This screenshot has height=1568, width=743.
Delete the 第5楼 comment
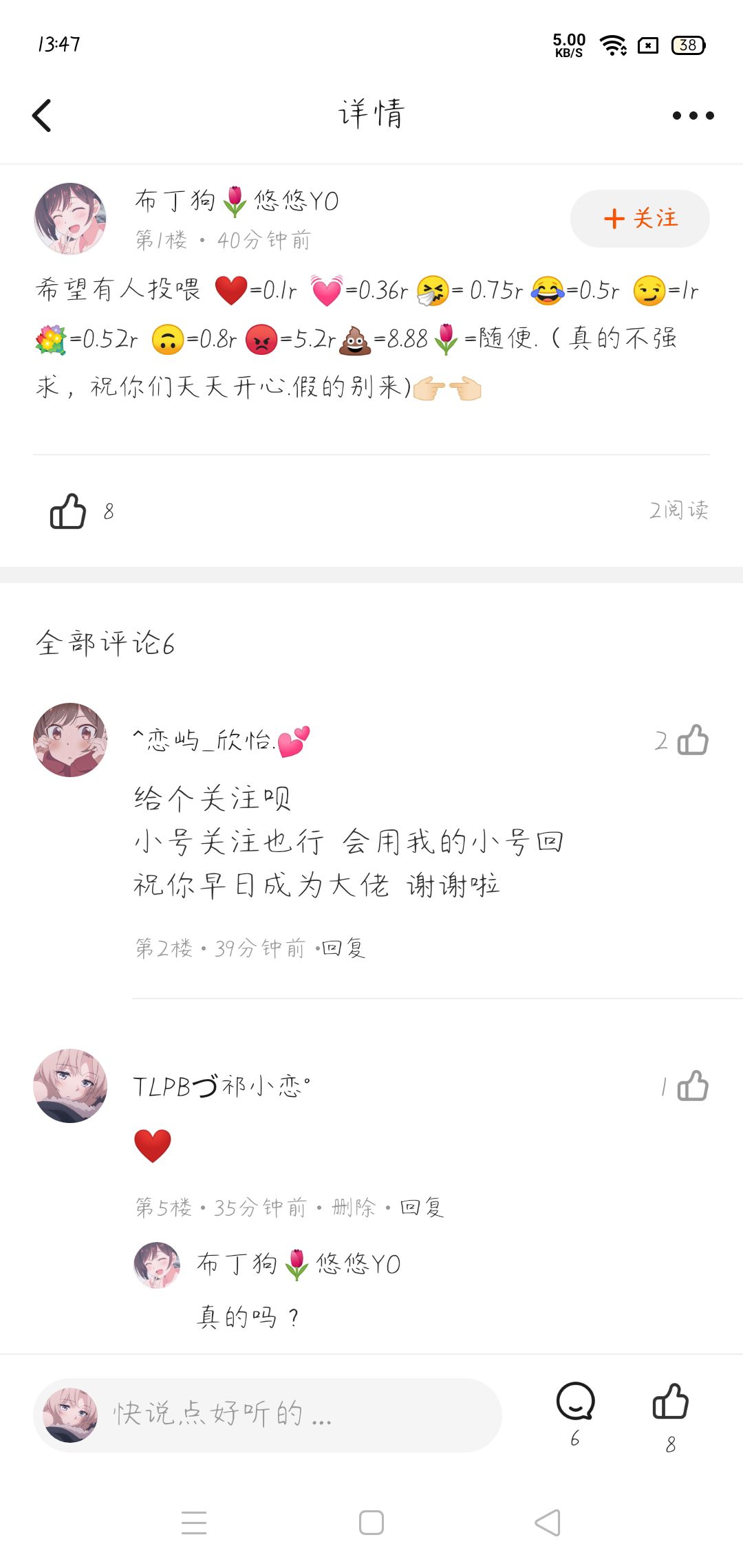pos(354,1207)
